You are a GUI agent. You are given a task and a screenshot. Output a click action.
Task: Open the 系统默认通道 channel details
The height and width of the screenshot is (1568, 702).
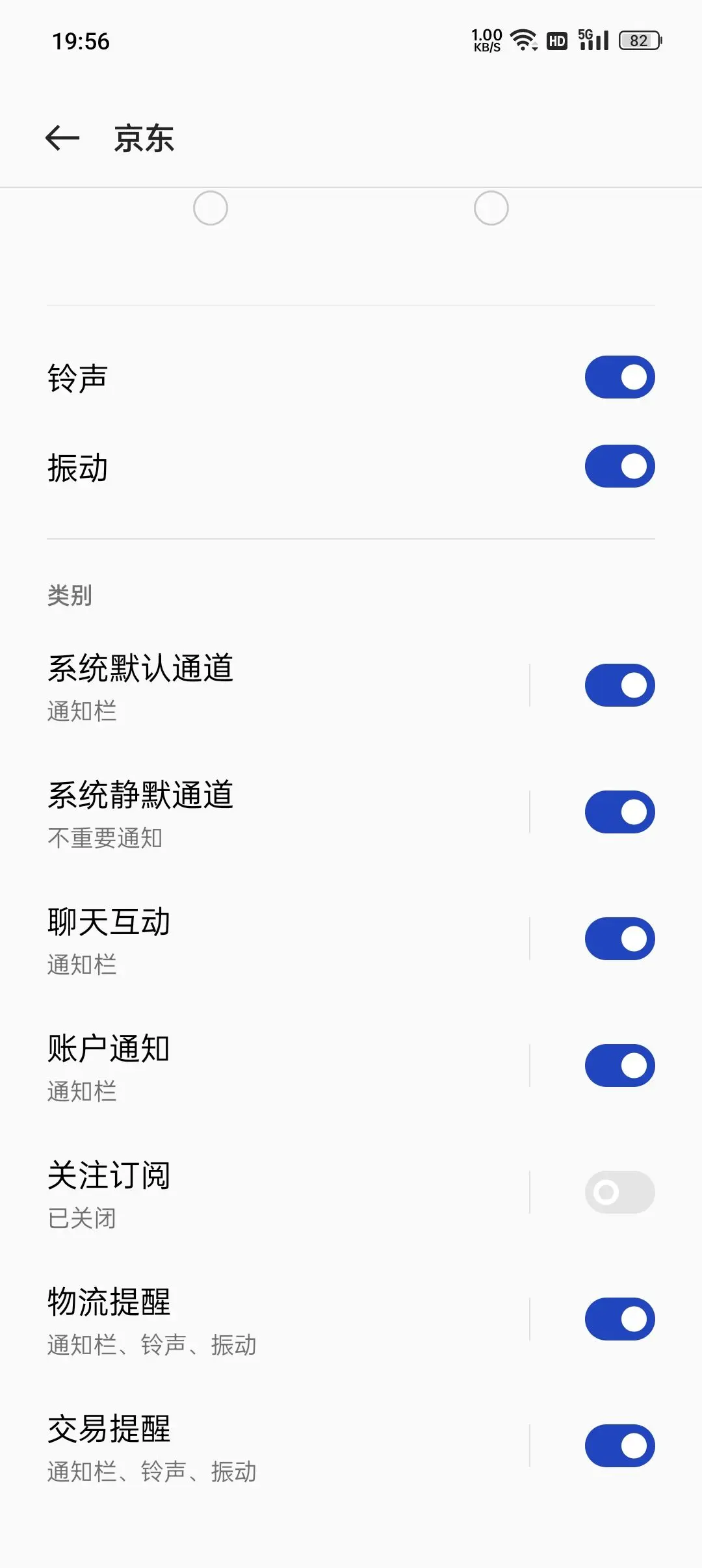(260, 685)
